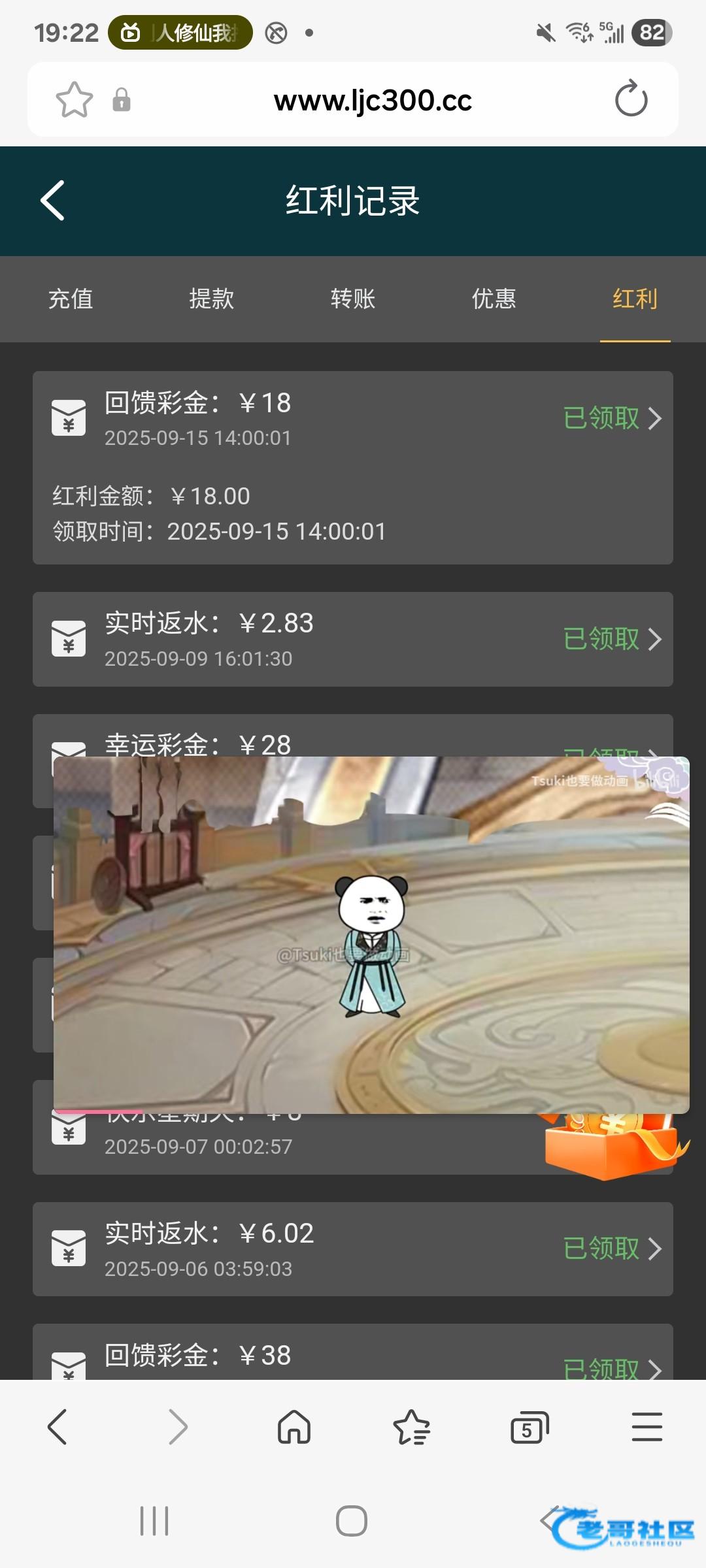Open the browser hamburger menu

(647, 1426)
